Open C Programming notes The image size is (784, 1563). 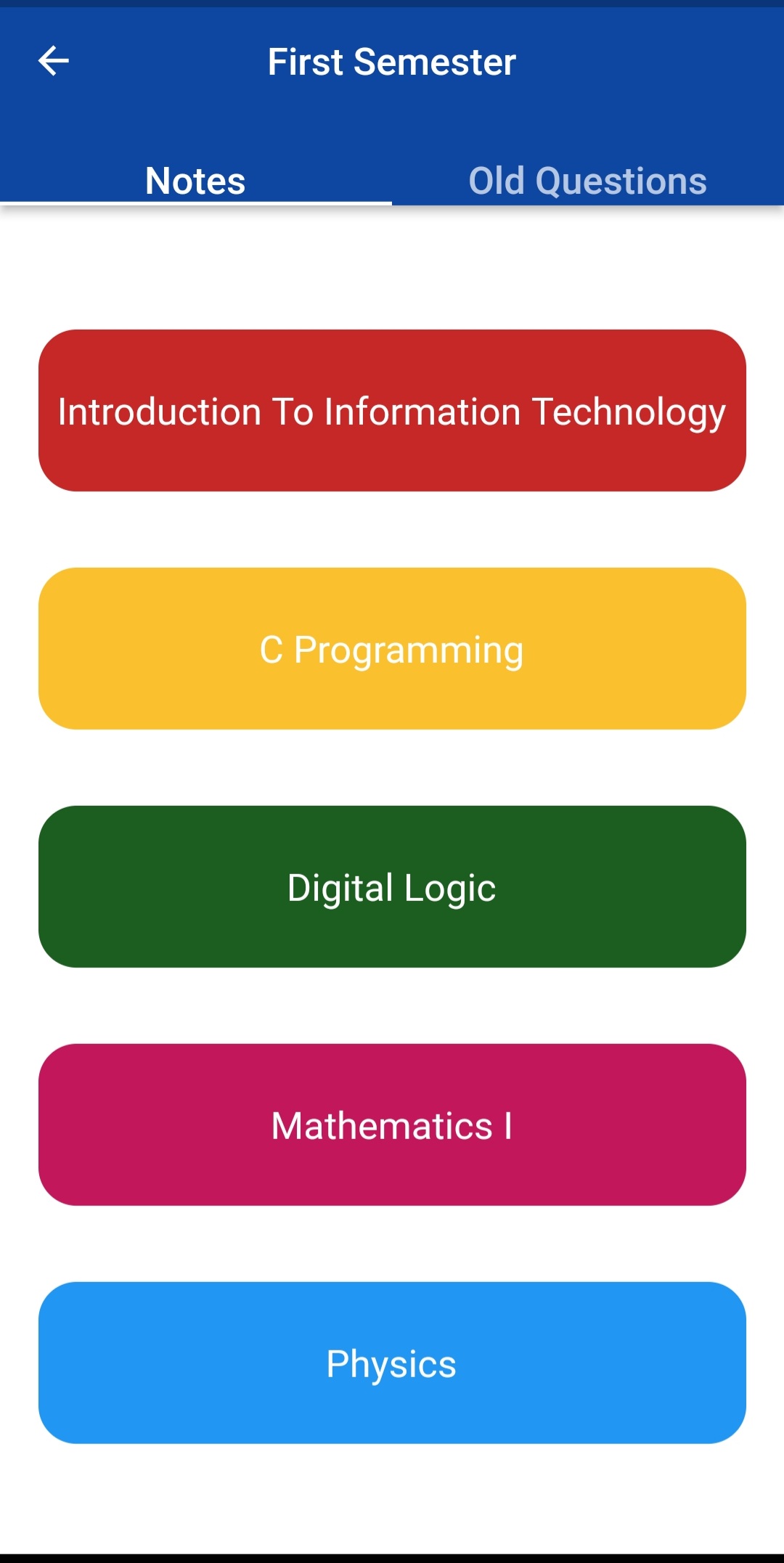[392, 649]
